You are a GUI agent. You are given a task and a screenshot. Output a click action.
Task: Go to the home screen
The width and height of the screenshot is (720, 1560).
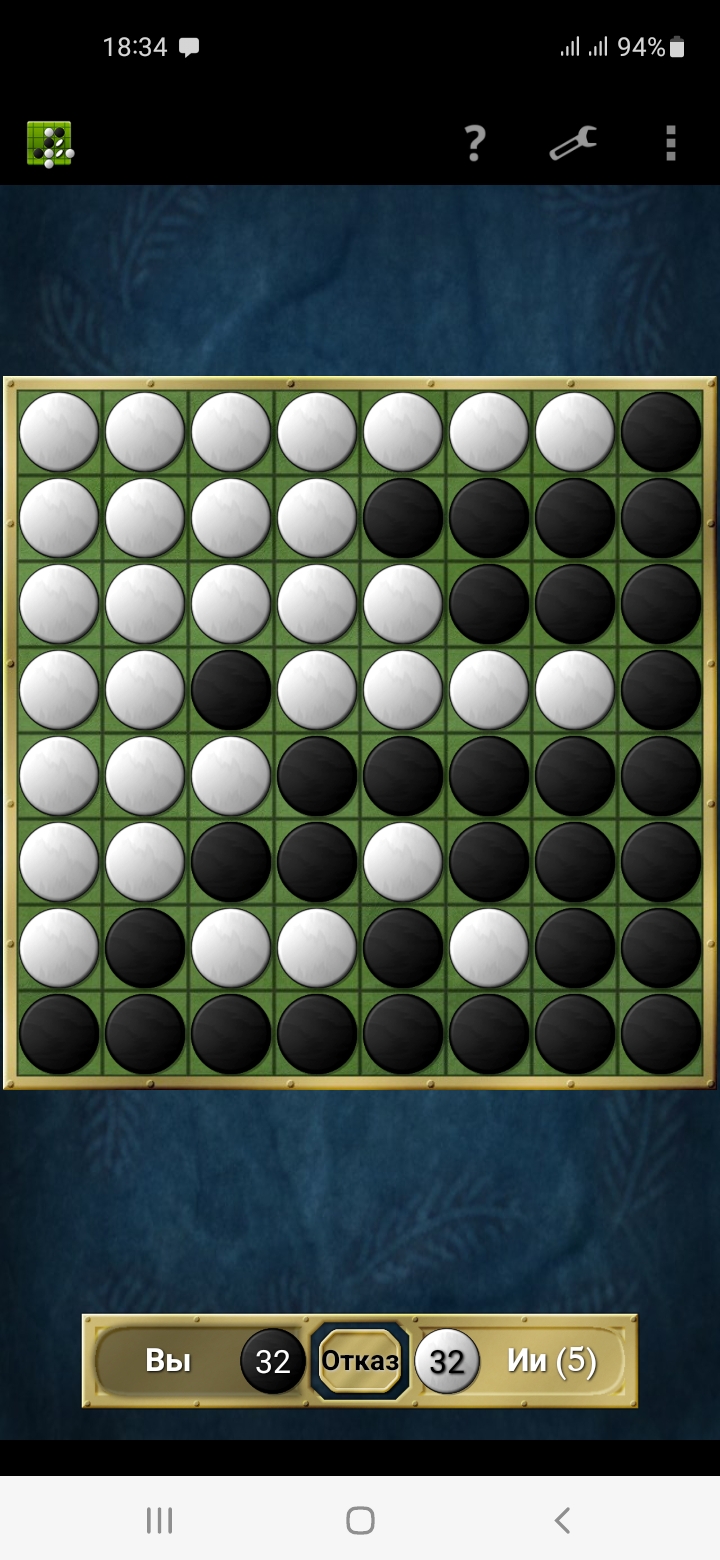(360, 1520)
